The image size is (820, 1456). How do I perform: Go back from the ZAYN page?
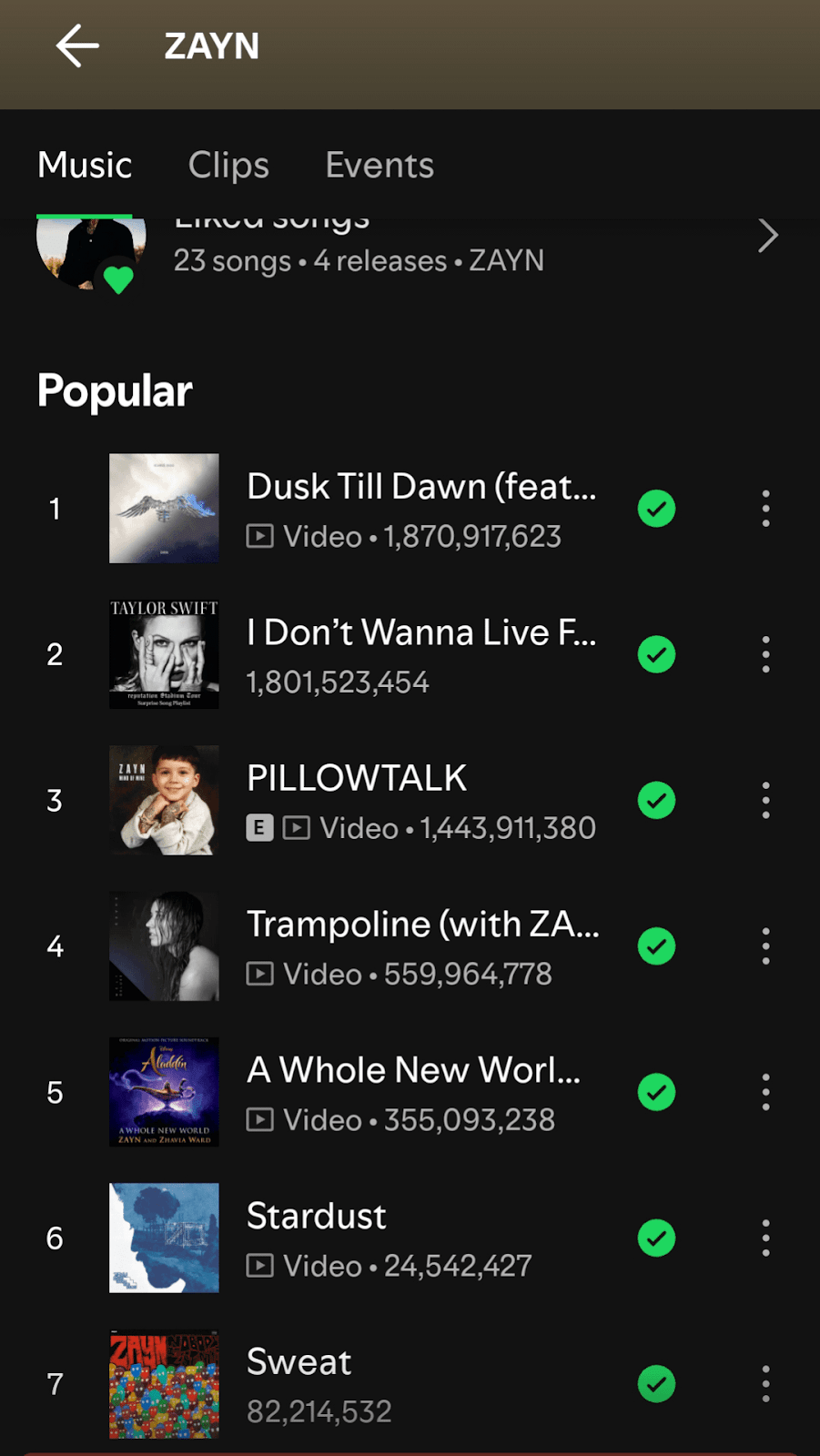click(77, 45)
